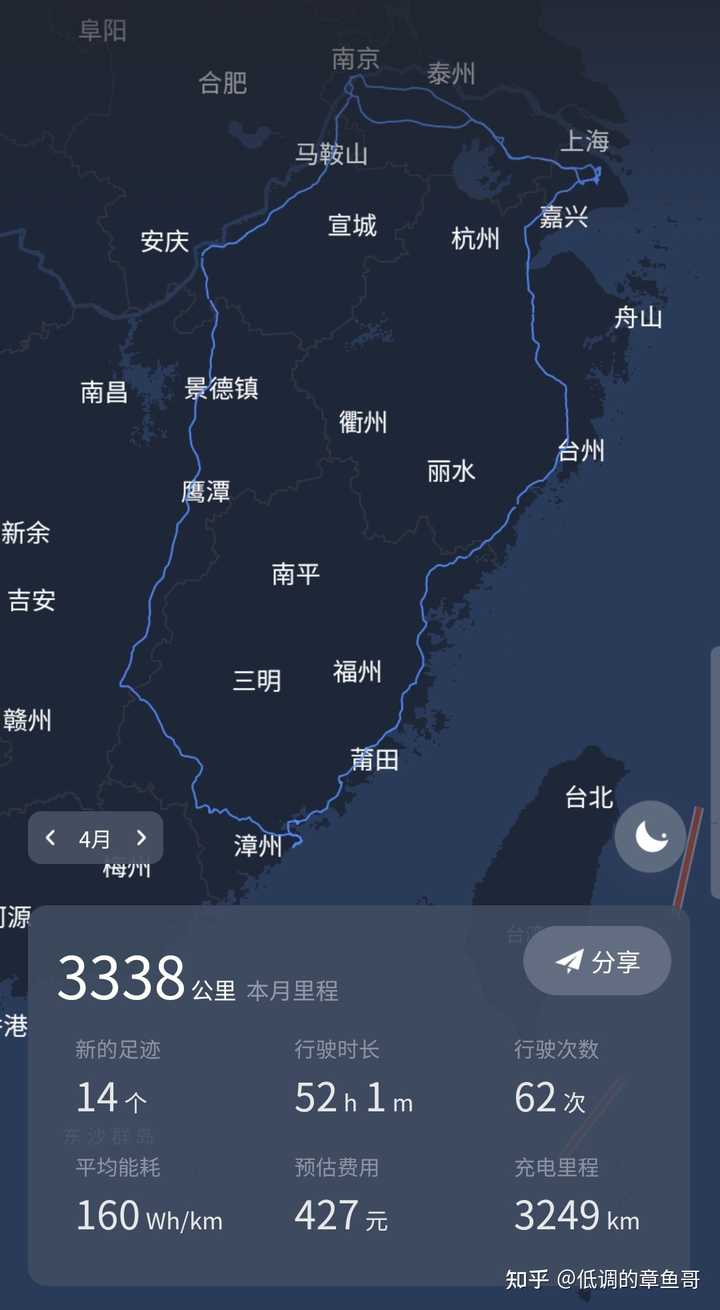Advance to the next month after 4月
Image resolution: width=720 pixels, height=1310 pixels.
[x=141, y=838]
